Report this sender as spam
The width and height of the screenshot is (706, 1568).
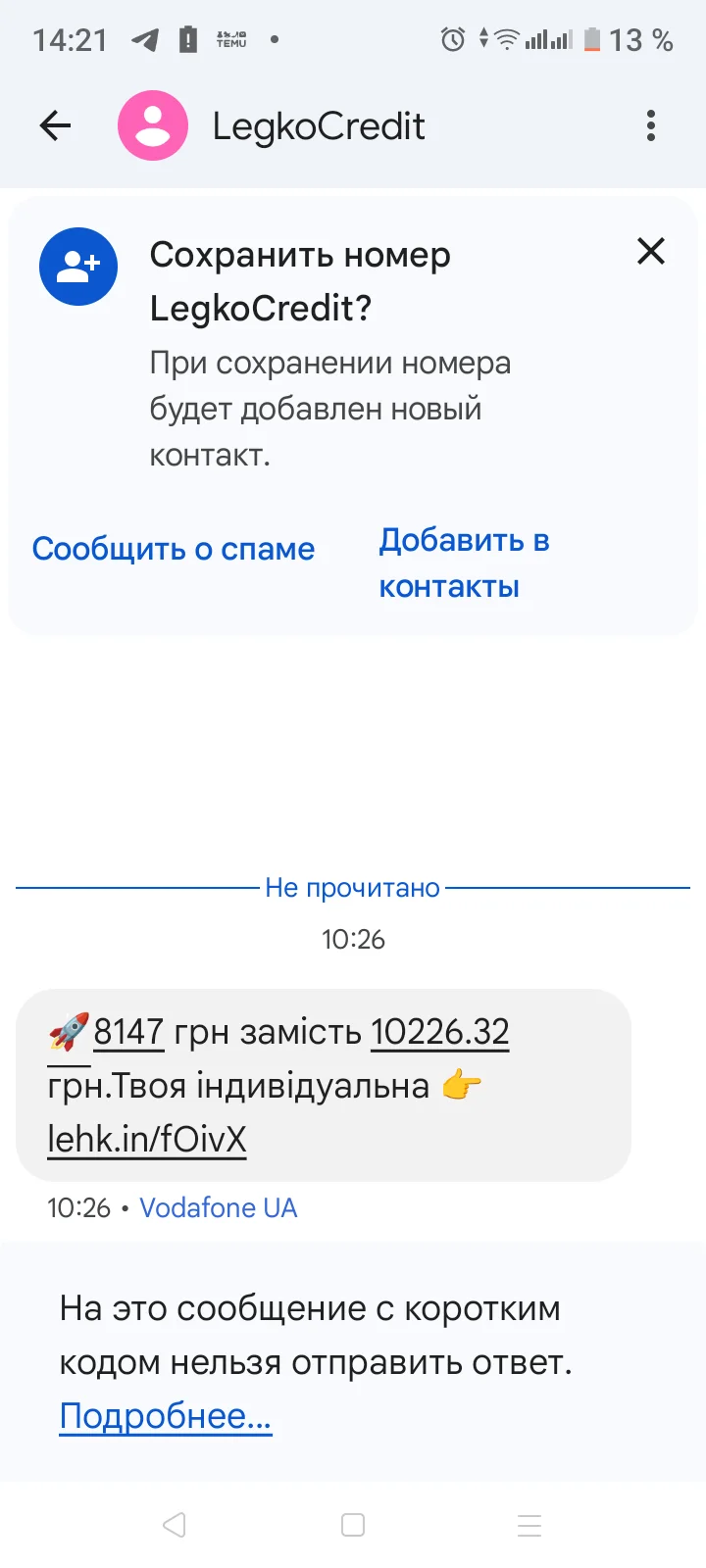coord(174,549)
